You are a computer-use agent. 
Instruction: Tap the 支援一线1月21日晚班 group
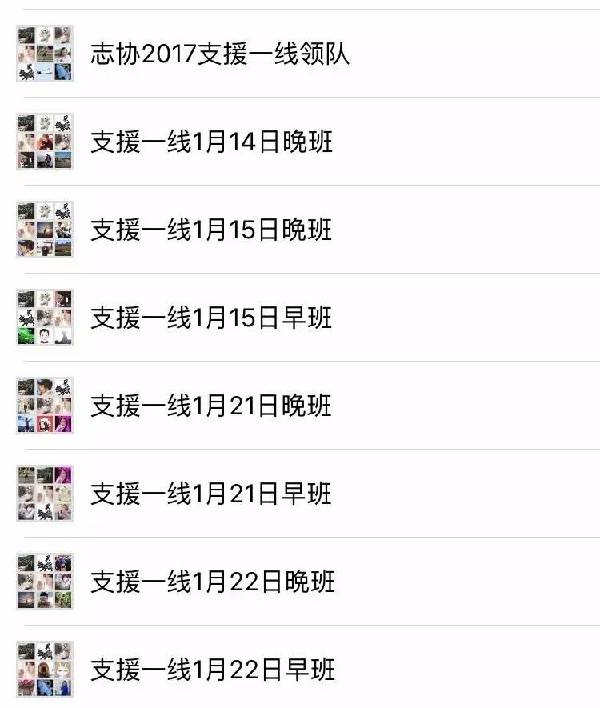click(x=211, y=406)
